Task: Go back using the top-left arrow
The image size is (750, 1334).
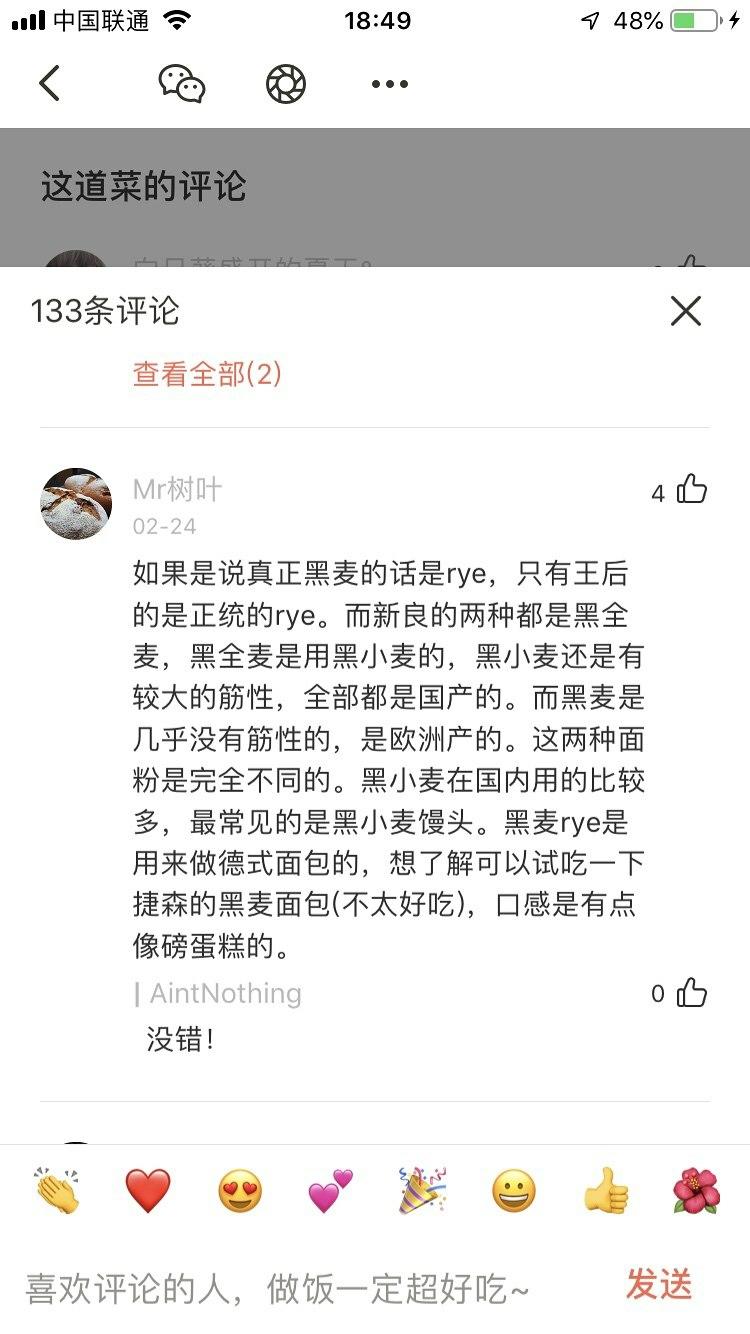Action: 50,84
